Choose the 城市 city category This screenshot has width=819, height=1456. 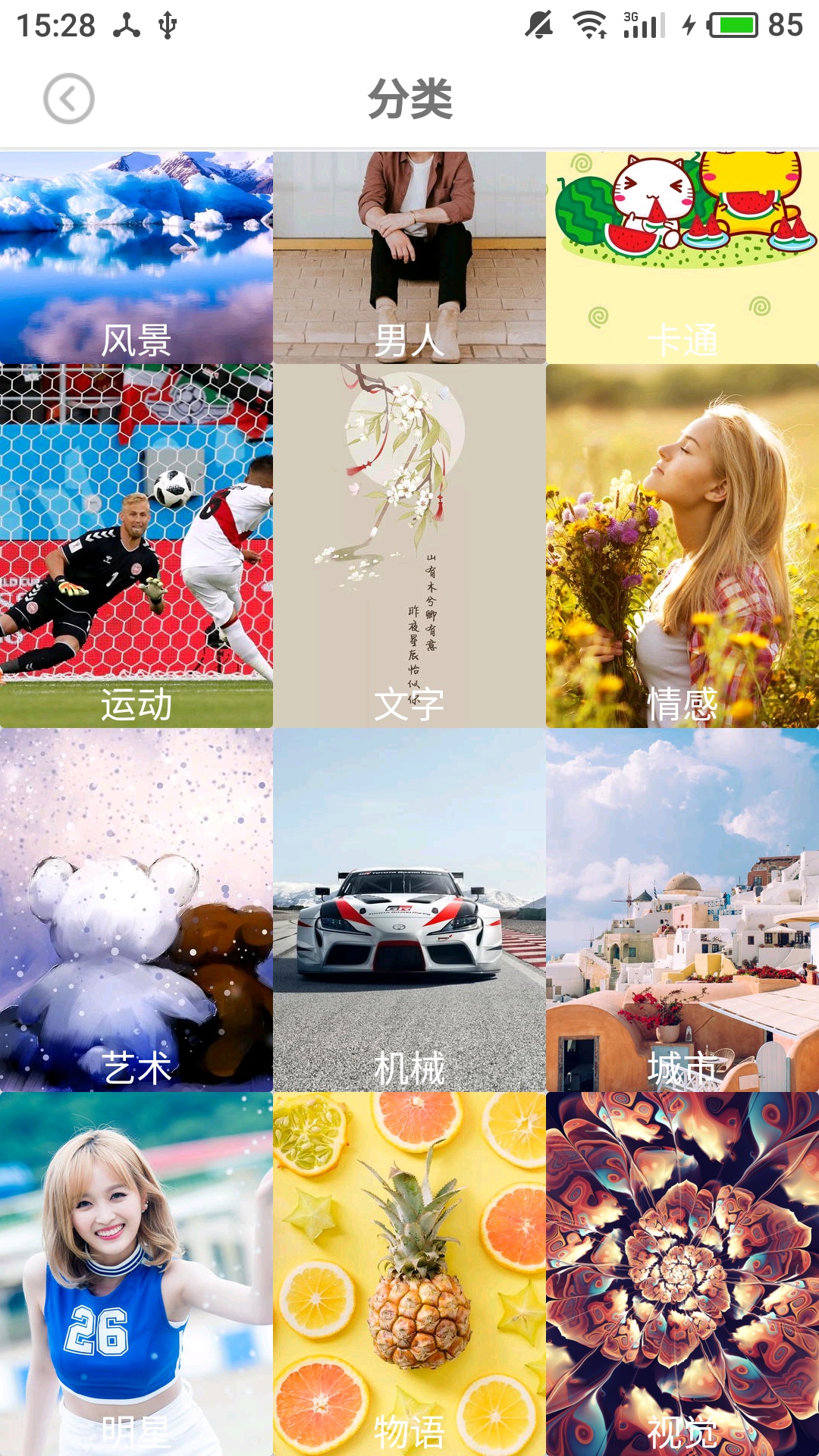pos(682,910)
